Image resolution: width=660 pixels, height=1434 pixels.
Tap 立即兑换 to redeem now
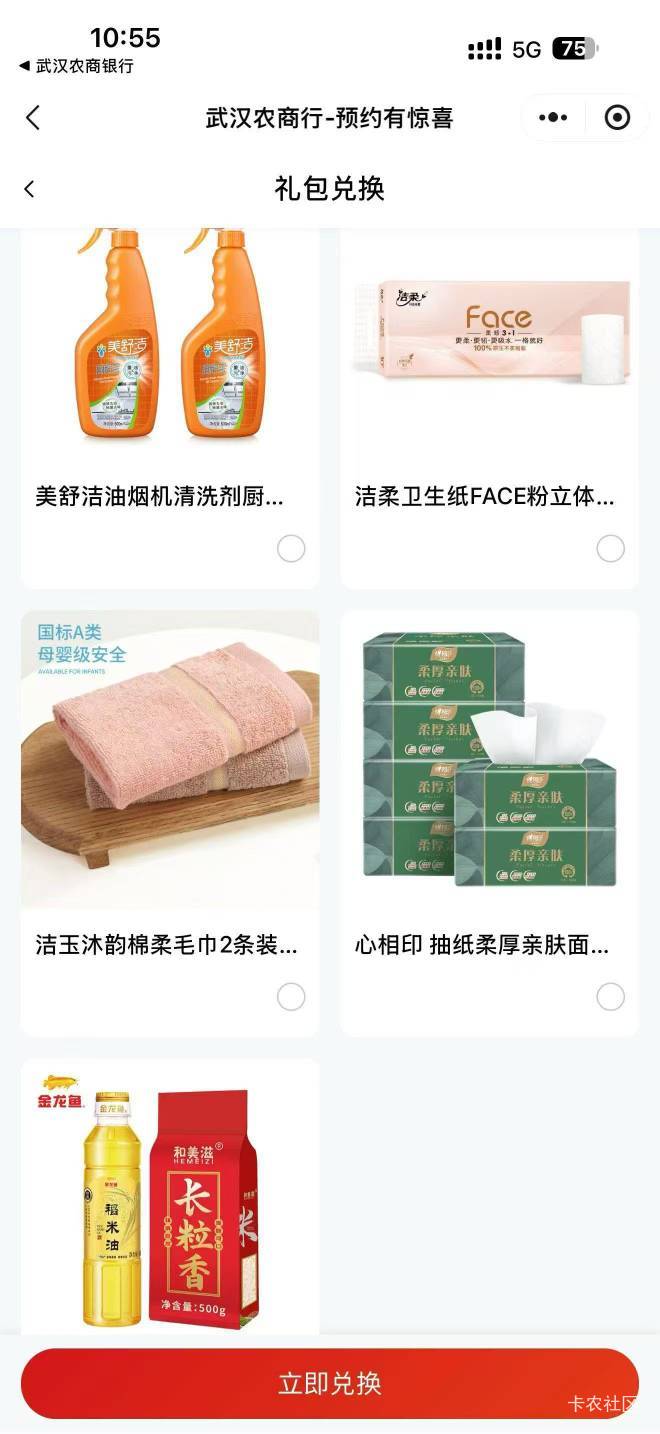[330, 1384]
